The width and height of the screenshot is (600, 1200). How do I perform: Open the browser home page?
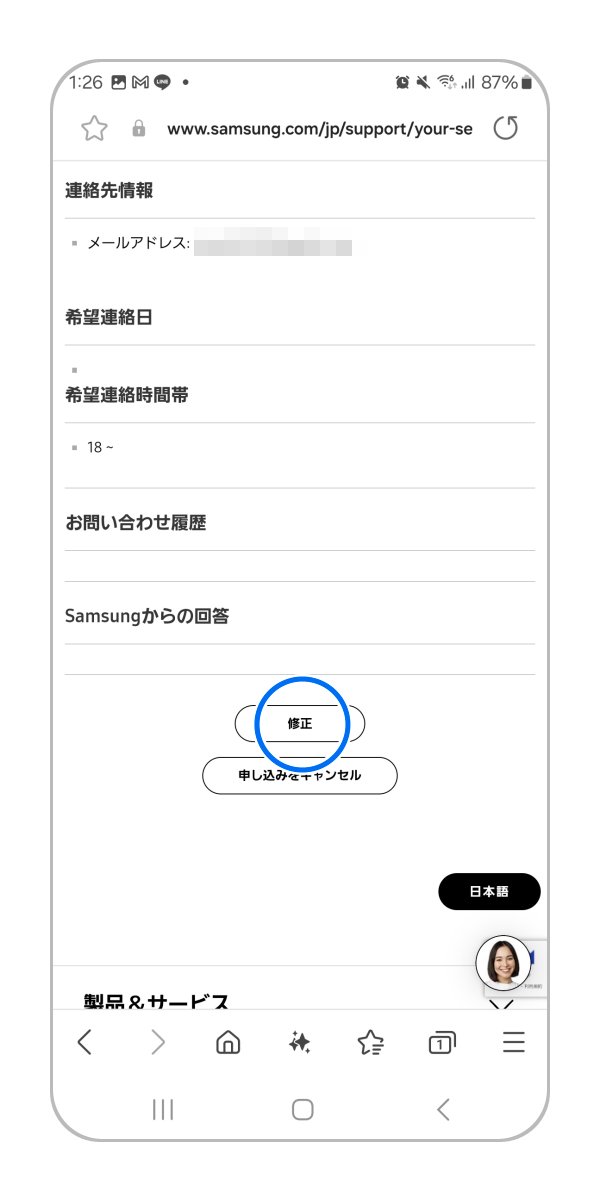pyautogui.click(x=228, y=1043)
